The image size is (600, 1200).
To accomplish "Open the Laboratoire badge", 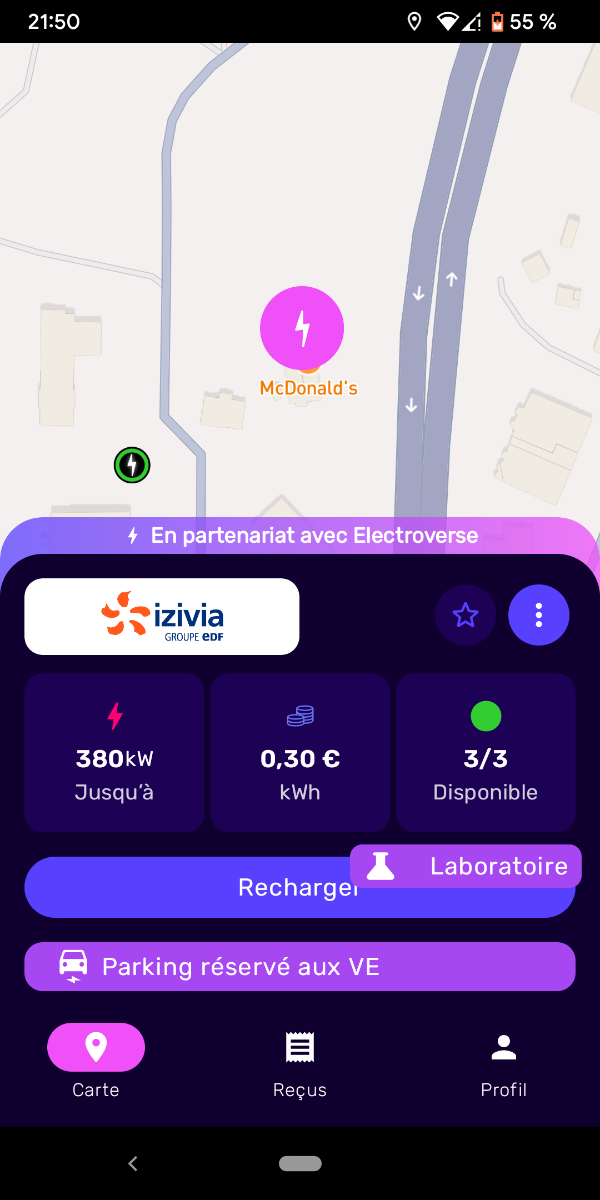I will tap(466, 866).
